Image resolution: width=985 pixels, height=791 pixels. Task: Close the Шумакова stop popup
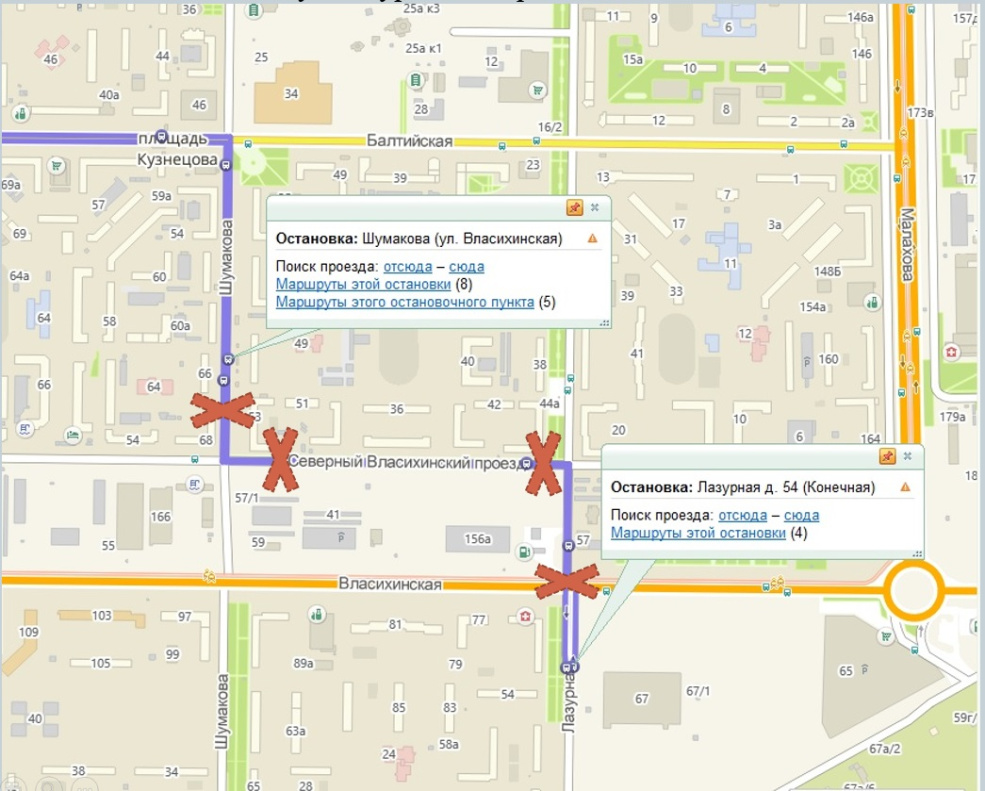click(x=595, y=208)
